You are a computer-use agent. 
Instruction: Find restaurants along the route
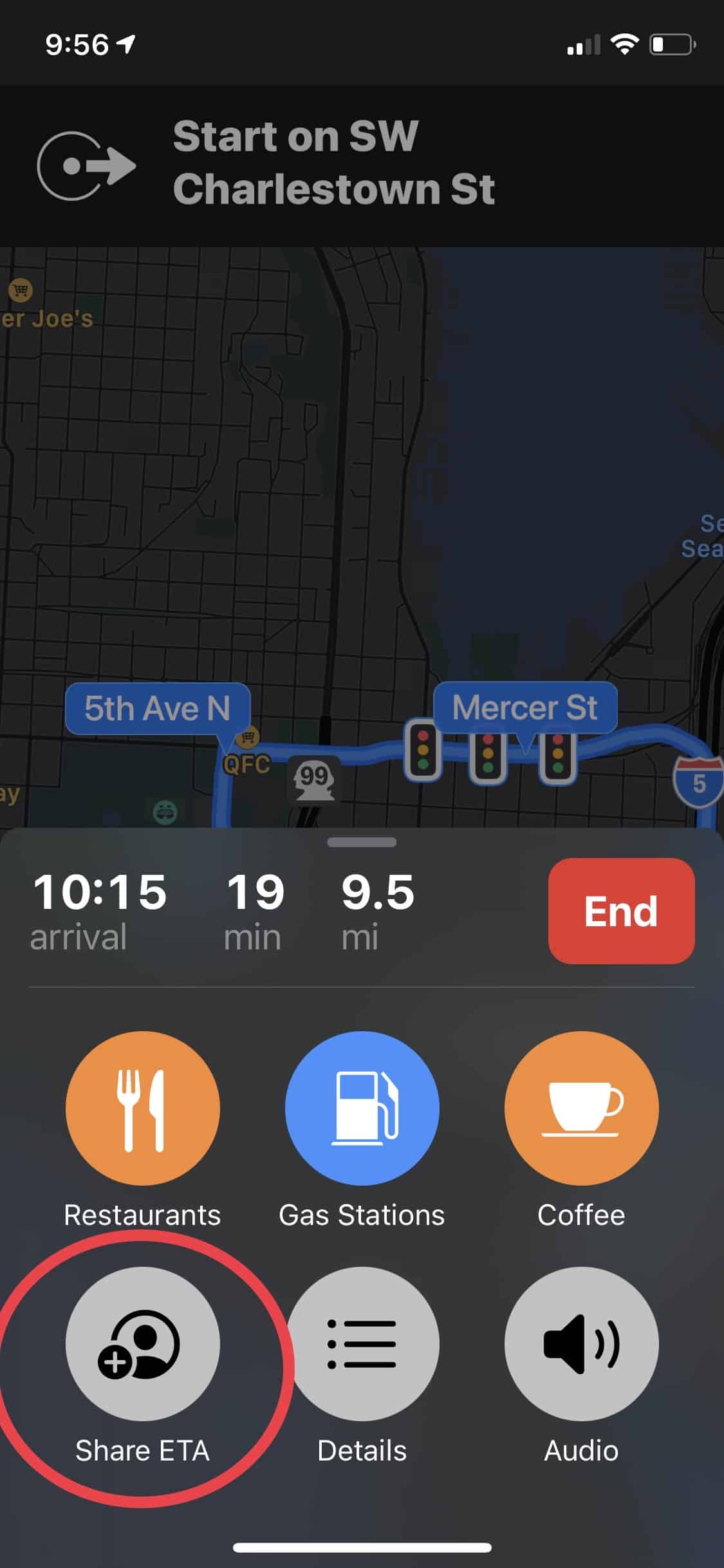142,1108
